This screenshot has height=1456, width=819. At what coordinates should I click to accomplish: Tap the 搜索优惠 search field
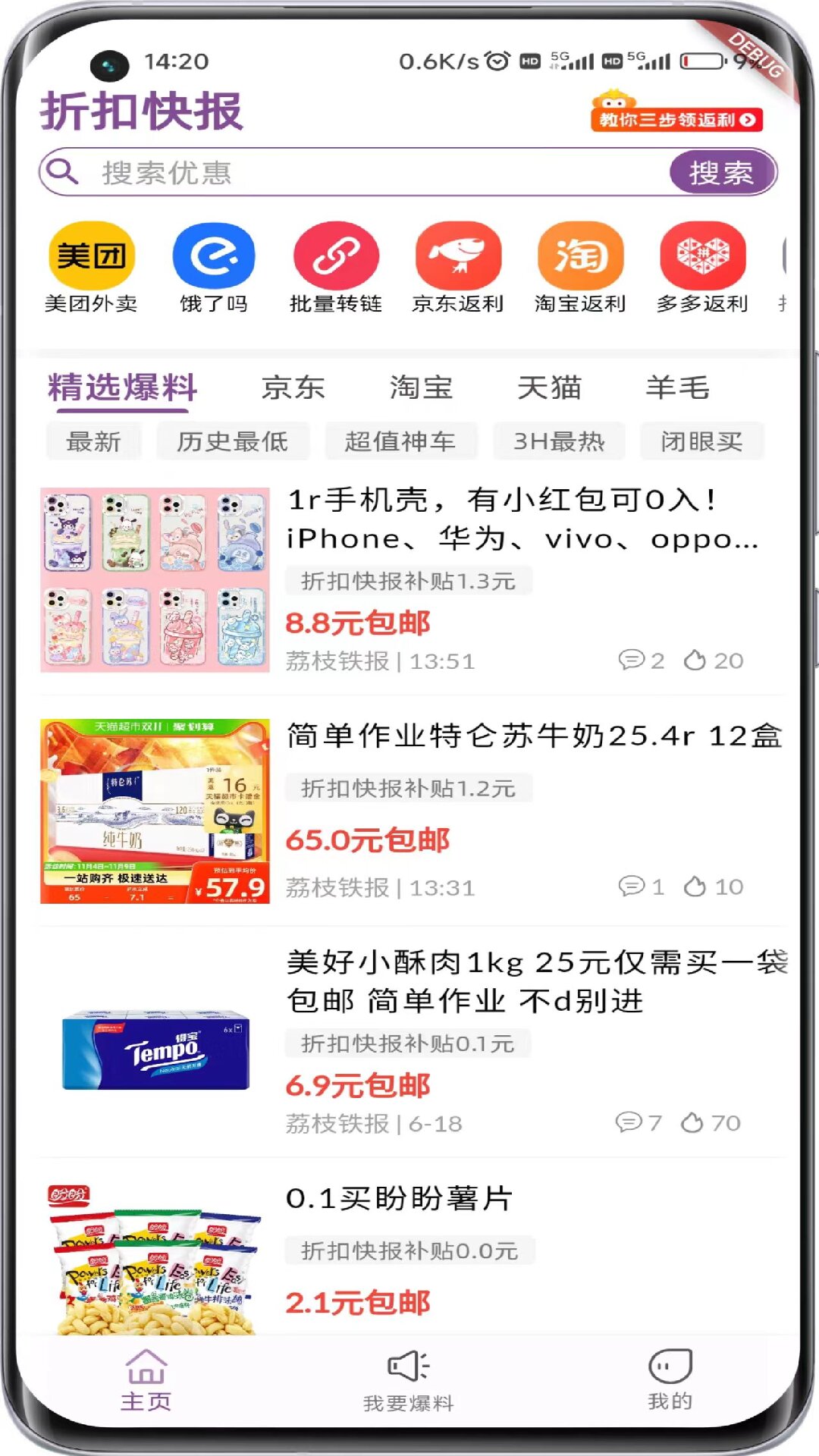pyautogui.click(x=364, y=173)
